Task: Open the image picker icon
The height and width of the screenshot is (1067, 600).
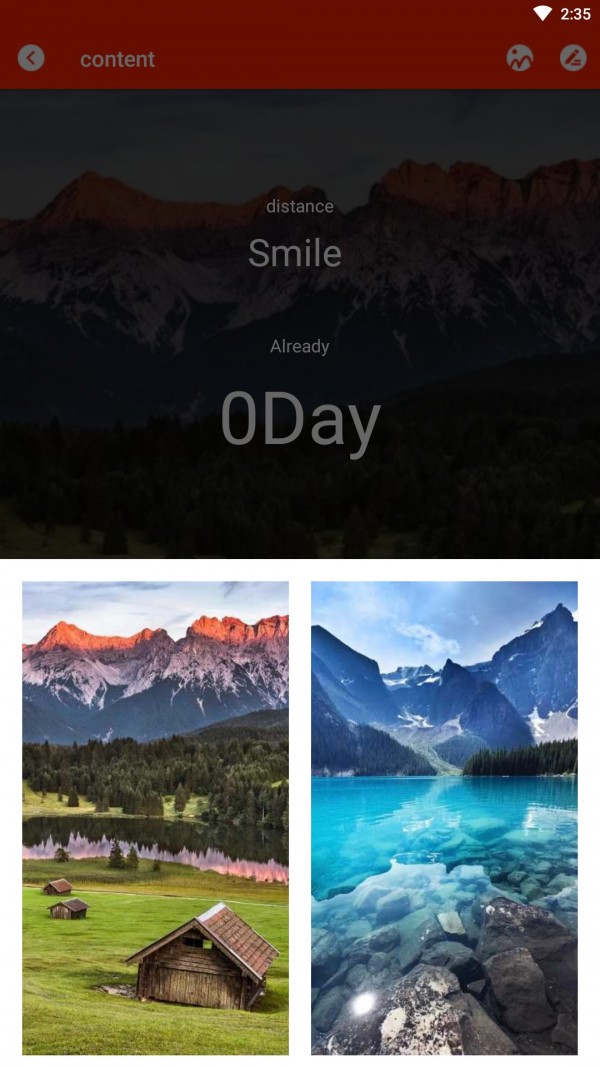Action: 519,58
